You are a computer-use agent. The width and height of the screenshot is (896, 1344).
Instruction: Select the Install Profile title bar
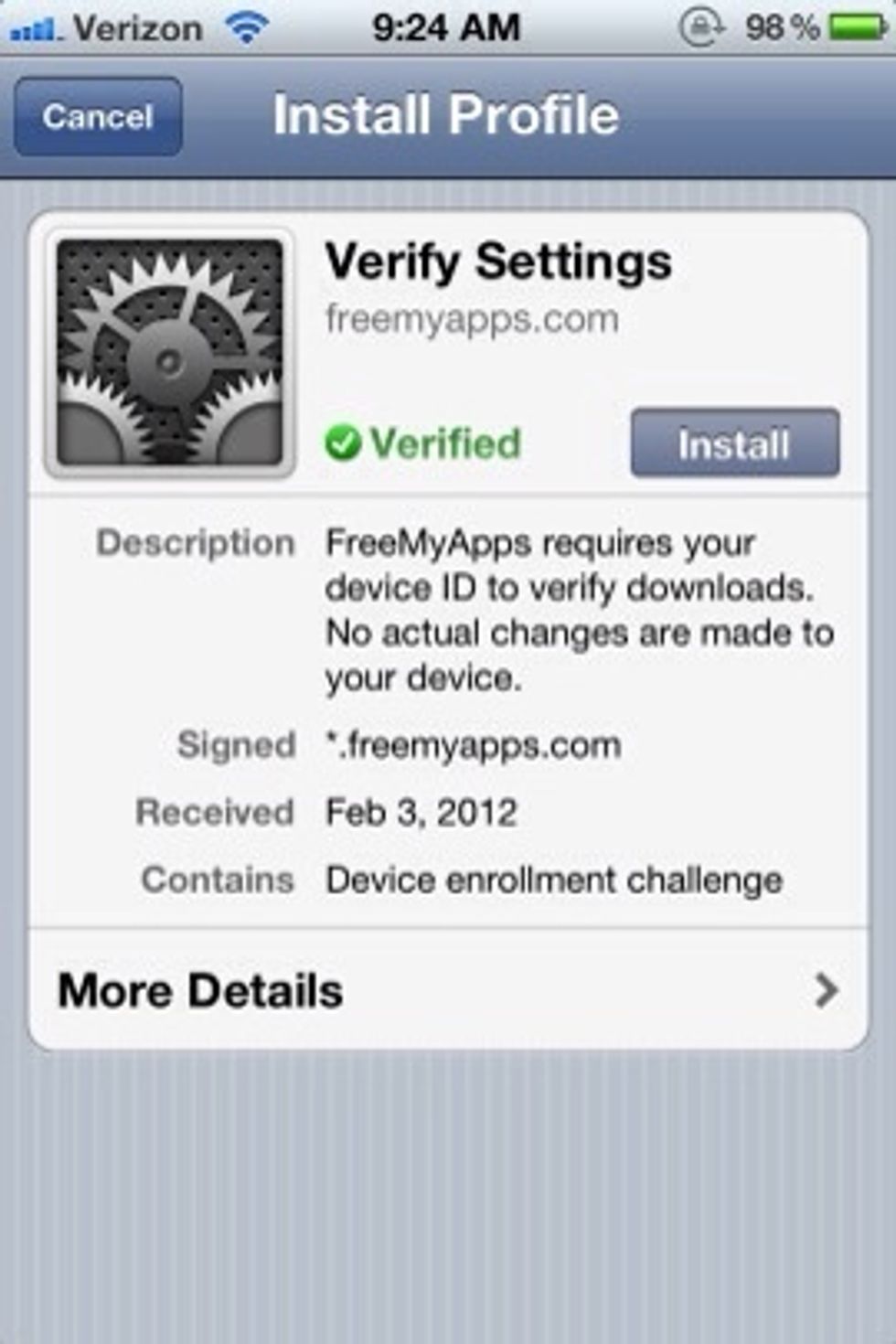tap(448, 113)
